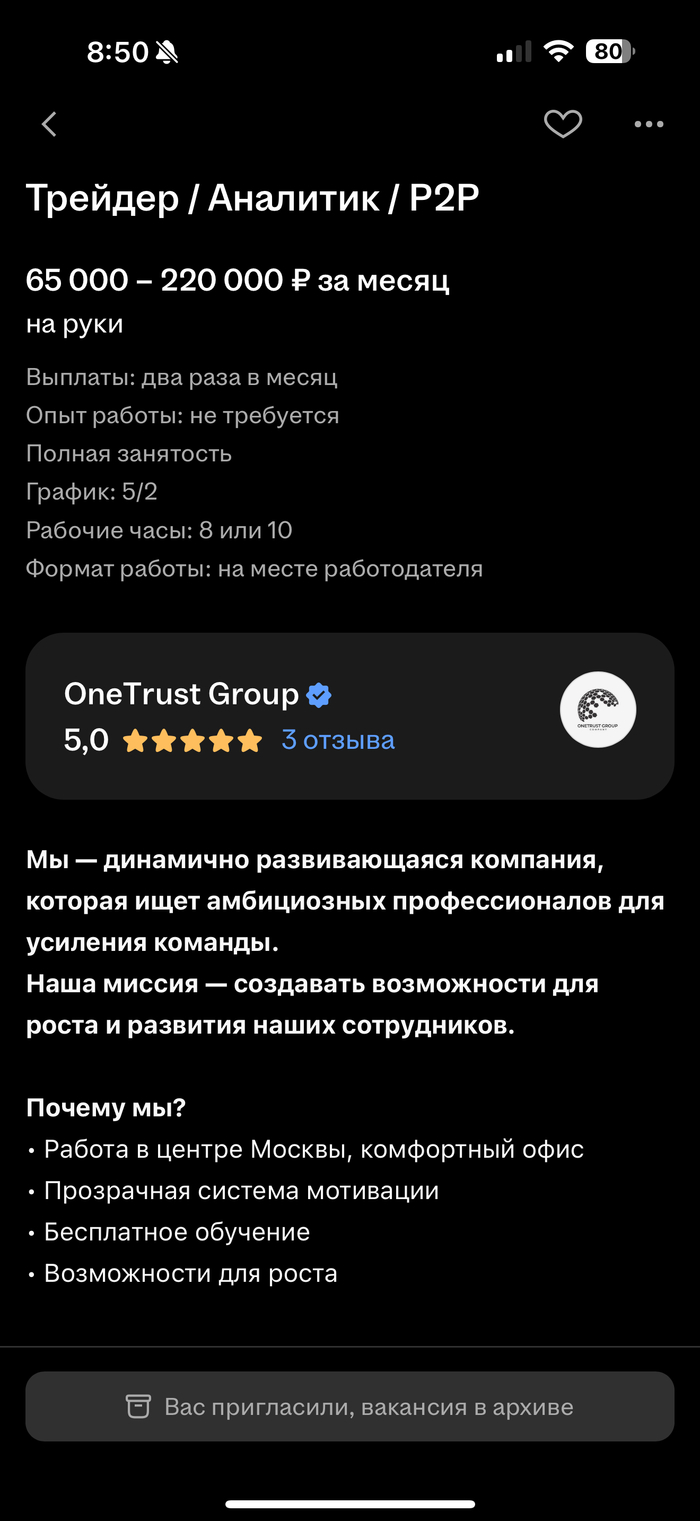Screen dimensions: 700x1521
Task: Tap the 'Вас пригласили, вакансия в архиве' button
Action: coord(350,1406)
